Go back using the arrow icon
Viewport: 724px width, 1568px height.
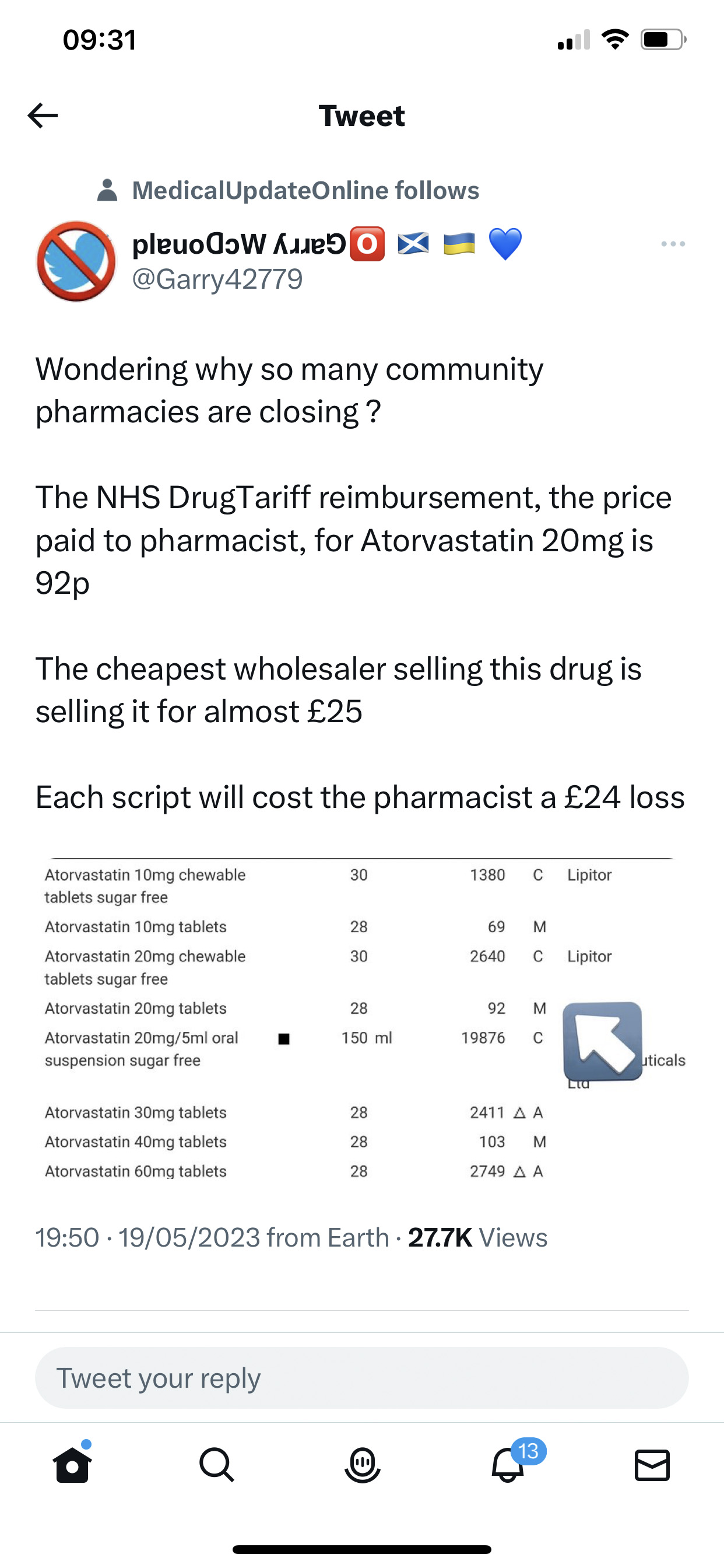pos(43,116)
